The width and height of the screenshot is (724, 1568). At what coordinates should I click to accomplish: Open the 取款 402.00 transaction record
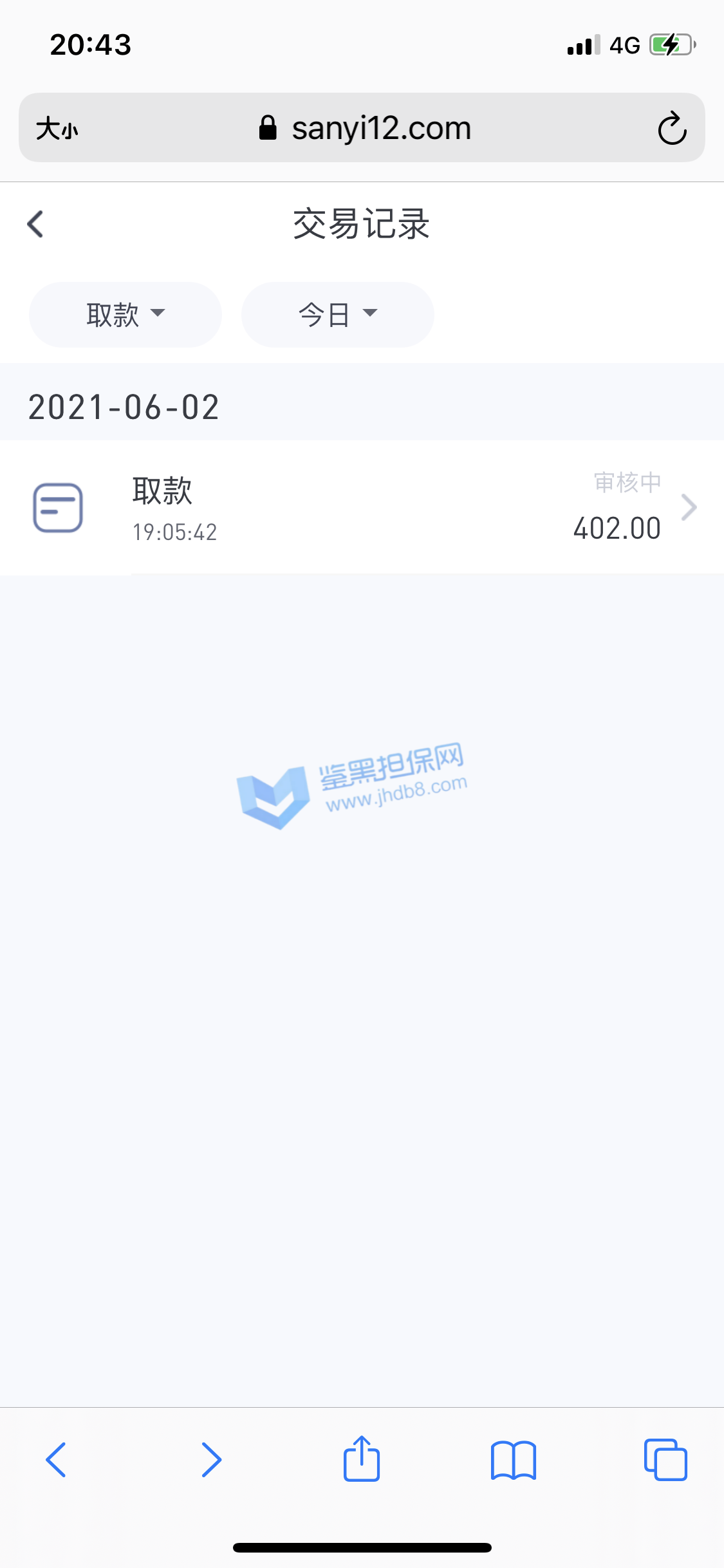tap(362, 508)
